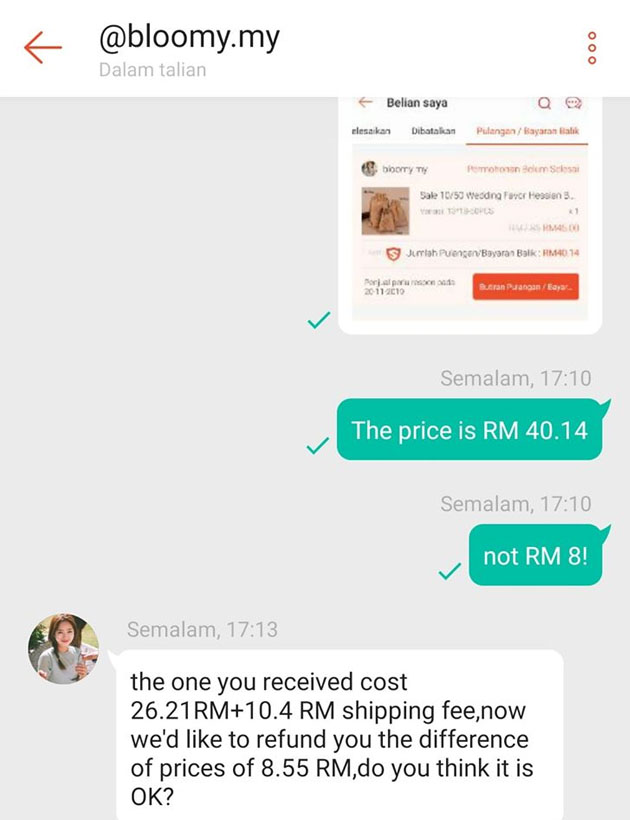This screenshot has height=820, width=630.
Task: Go back using the orange arrow
Action: (42, 47)
